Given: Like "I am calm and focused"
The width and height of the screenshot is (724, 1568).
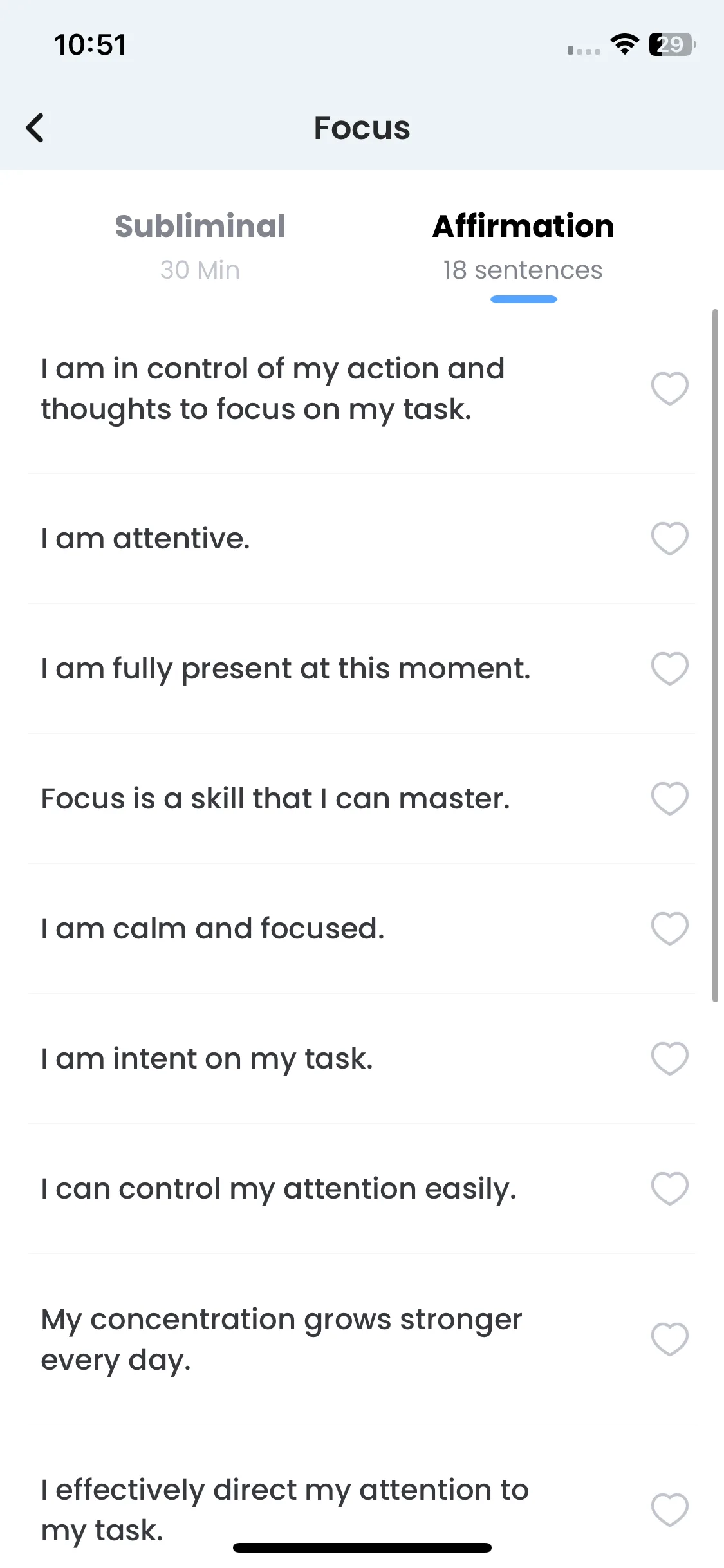Looking at the screenshot, I should 669,928.
